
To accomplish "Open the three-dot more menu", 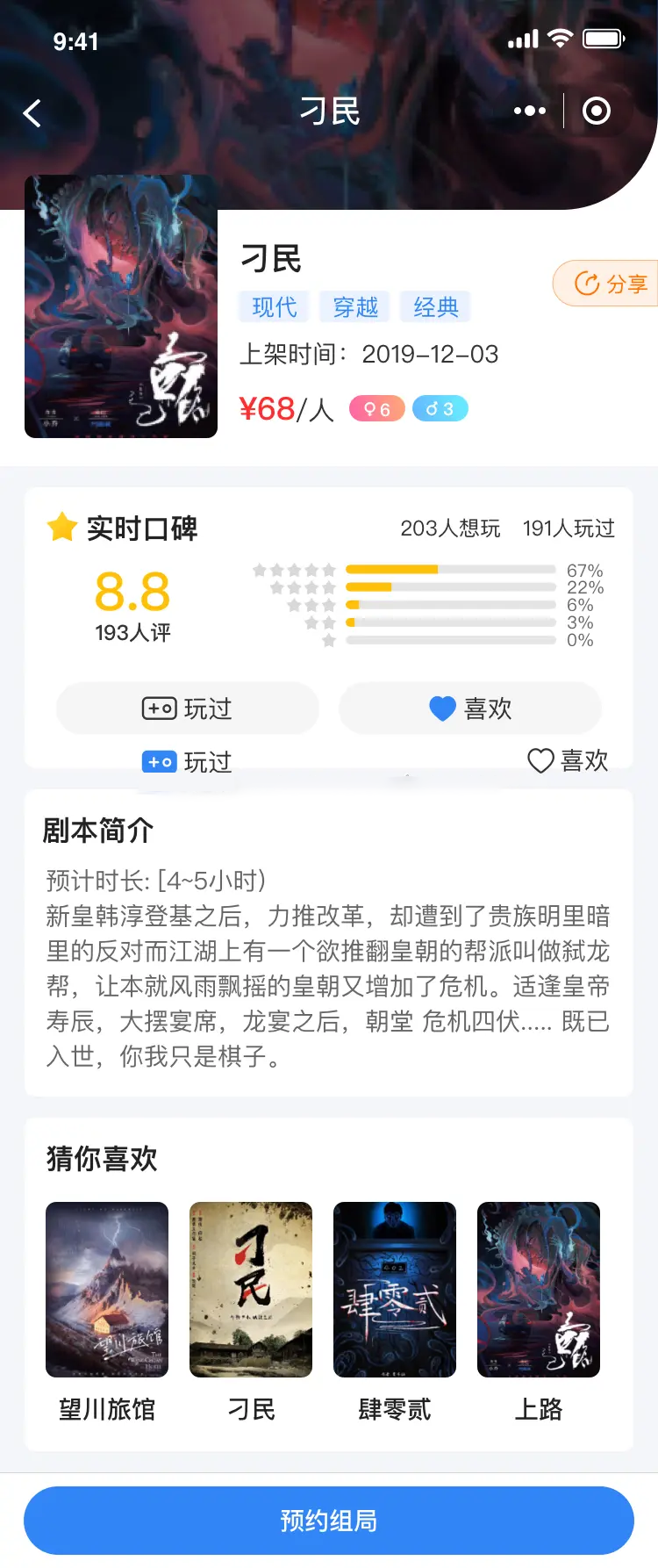I will 529,111.
